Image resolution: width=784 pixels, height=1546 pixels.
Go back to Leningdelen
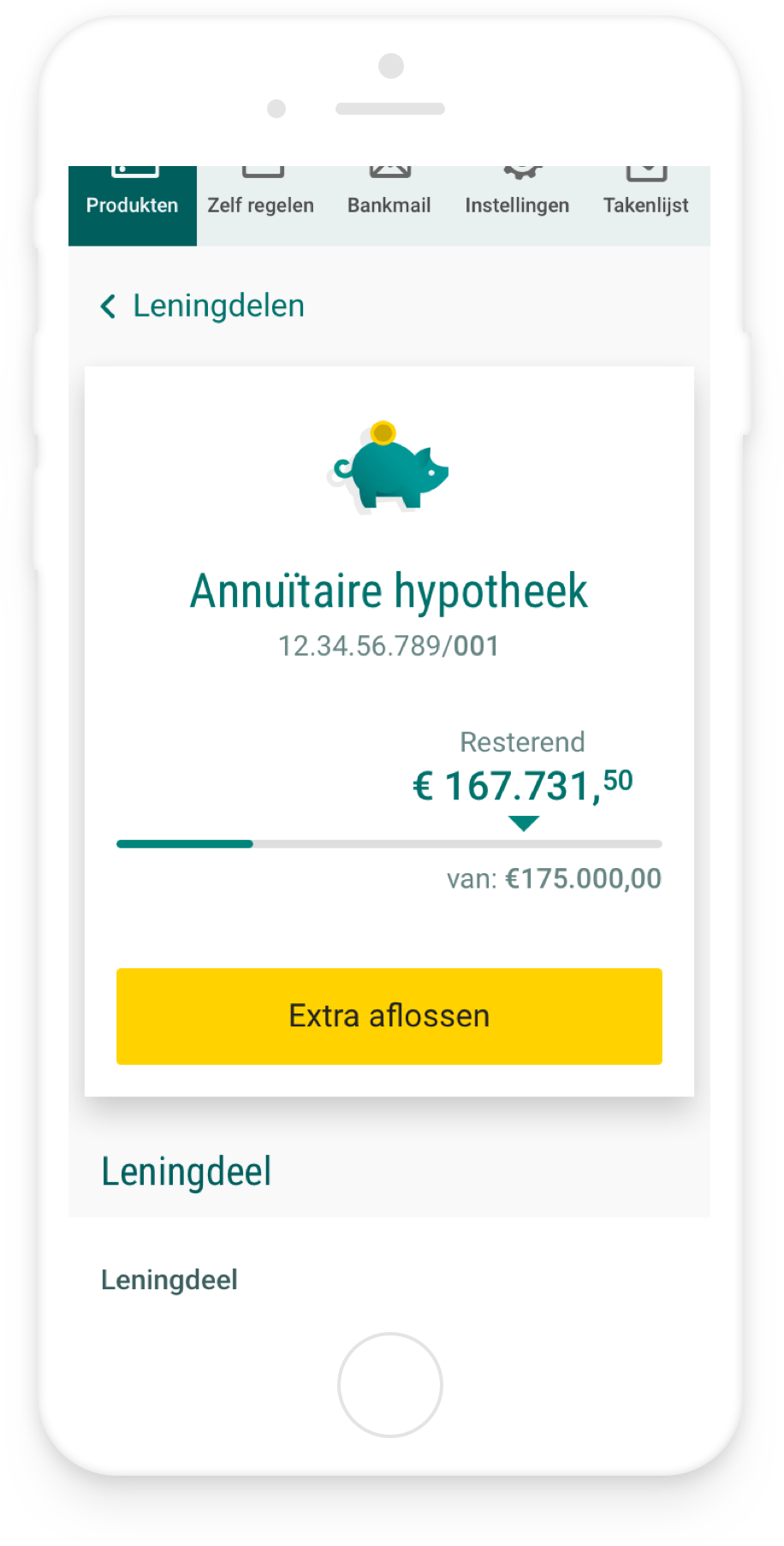[202, 306]
